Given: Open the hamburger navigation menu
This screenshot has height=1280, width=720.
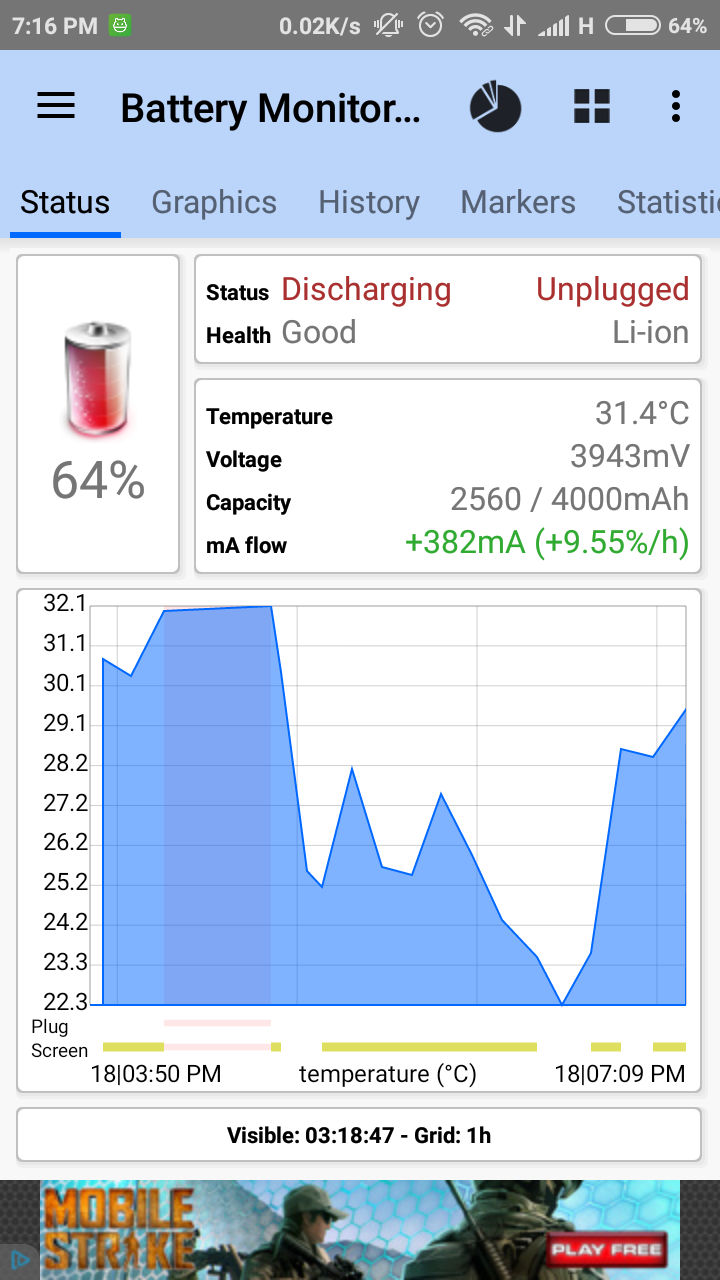Looking at the screenshot, I should click(56, 106).
